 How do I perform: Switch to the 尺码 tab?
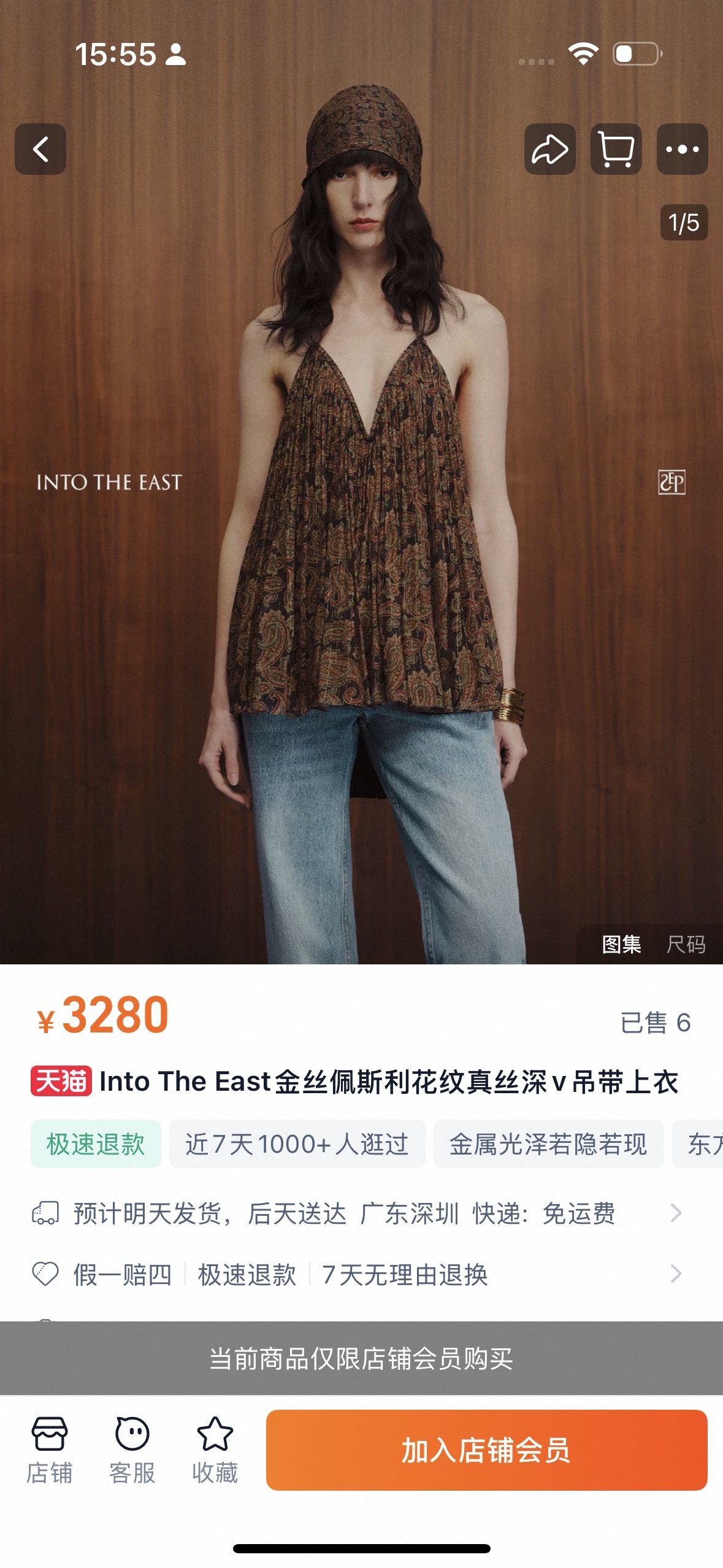tap(686, 944)
